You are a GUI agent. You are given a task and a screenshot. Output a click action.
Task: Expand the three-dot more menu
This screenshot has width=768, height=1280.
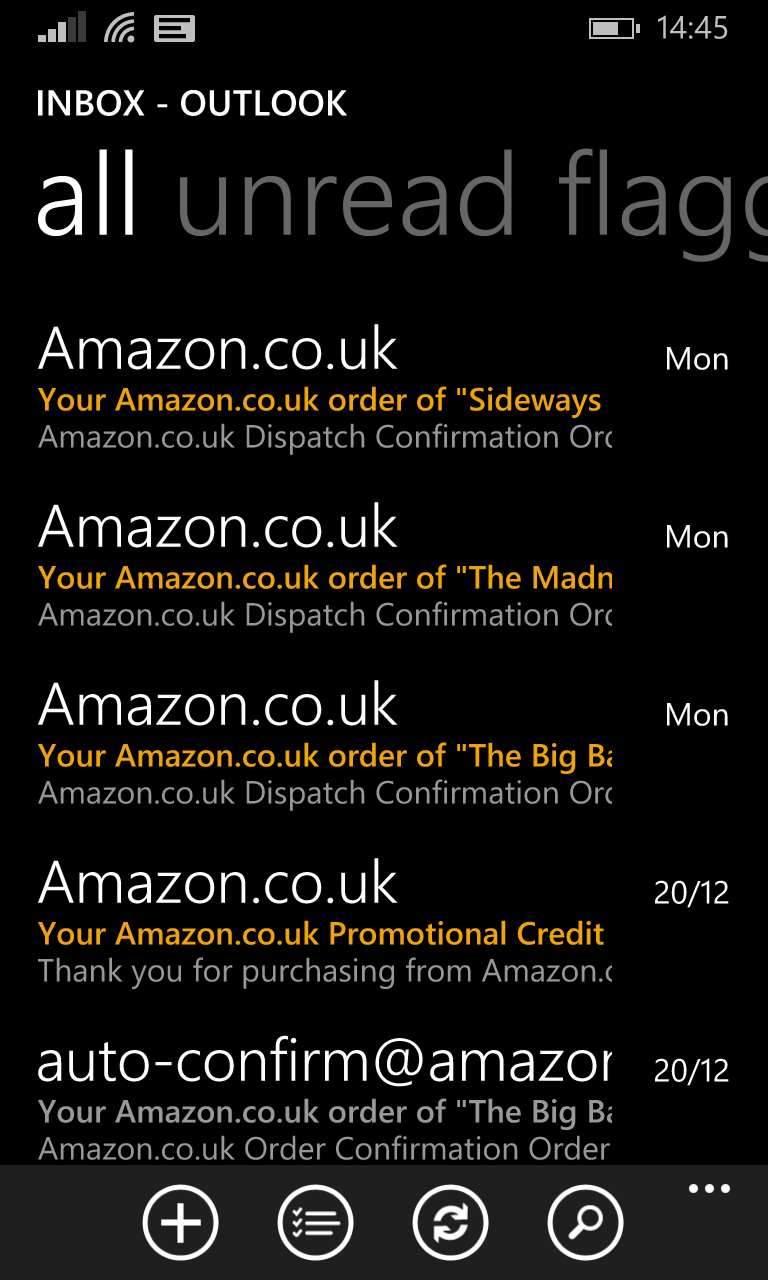coord(709,1189)
